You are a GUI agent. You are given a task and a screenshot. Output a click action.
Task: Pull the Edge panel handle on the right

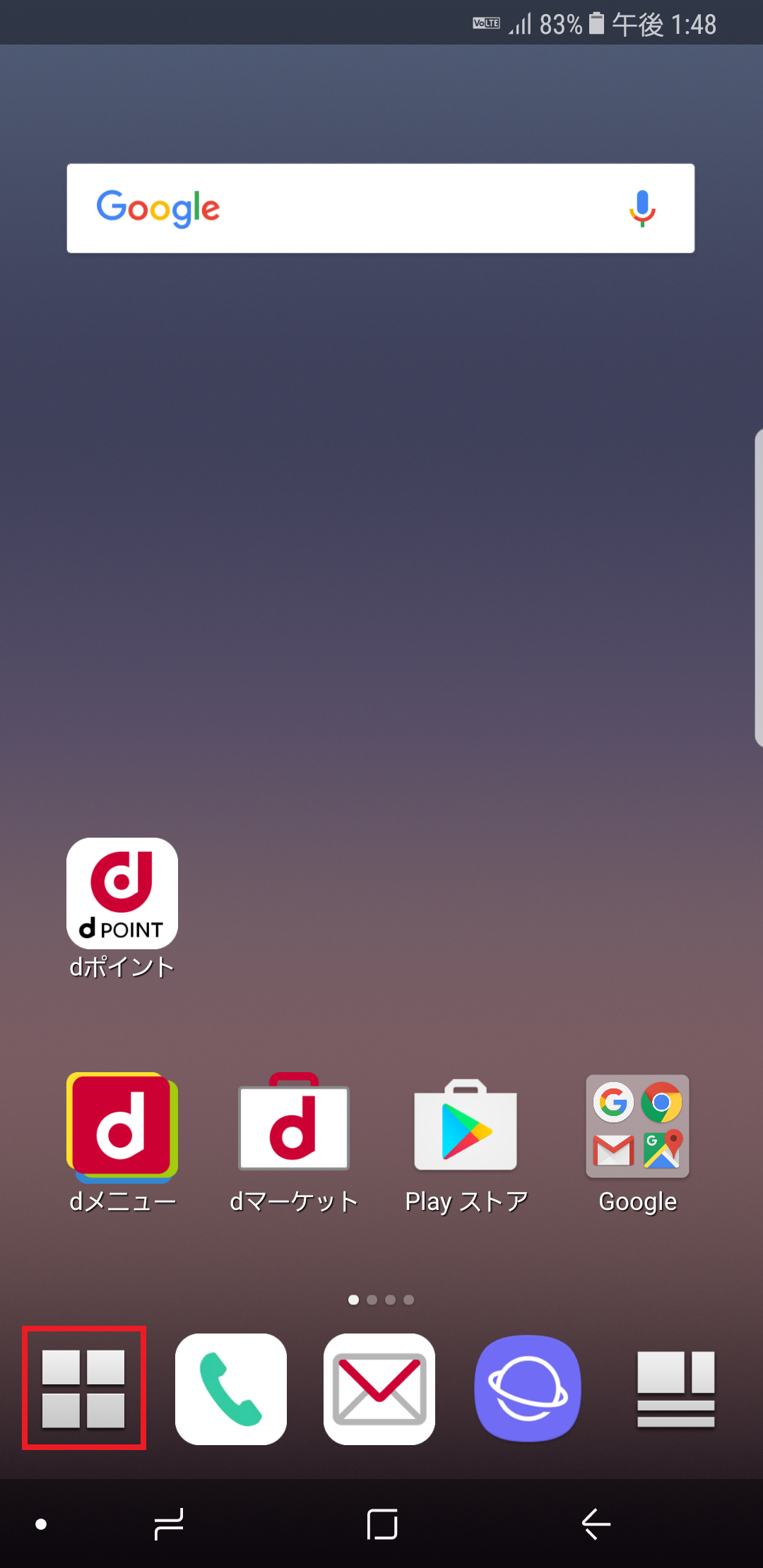click(758, 586)
